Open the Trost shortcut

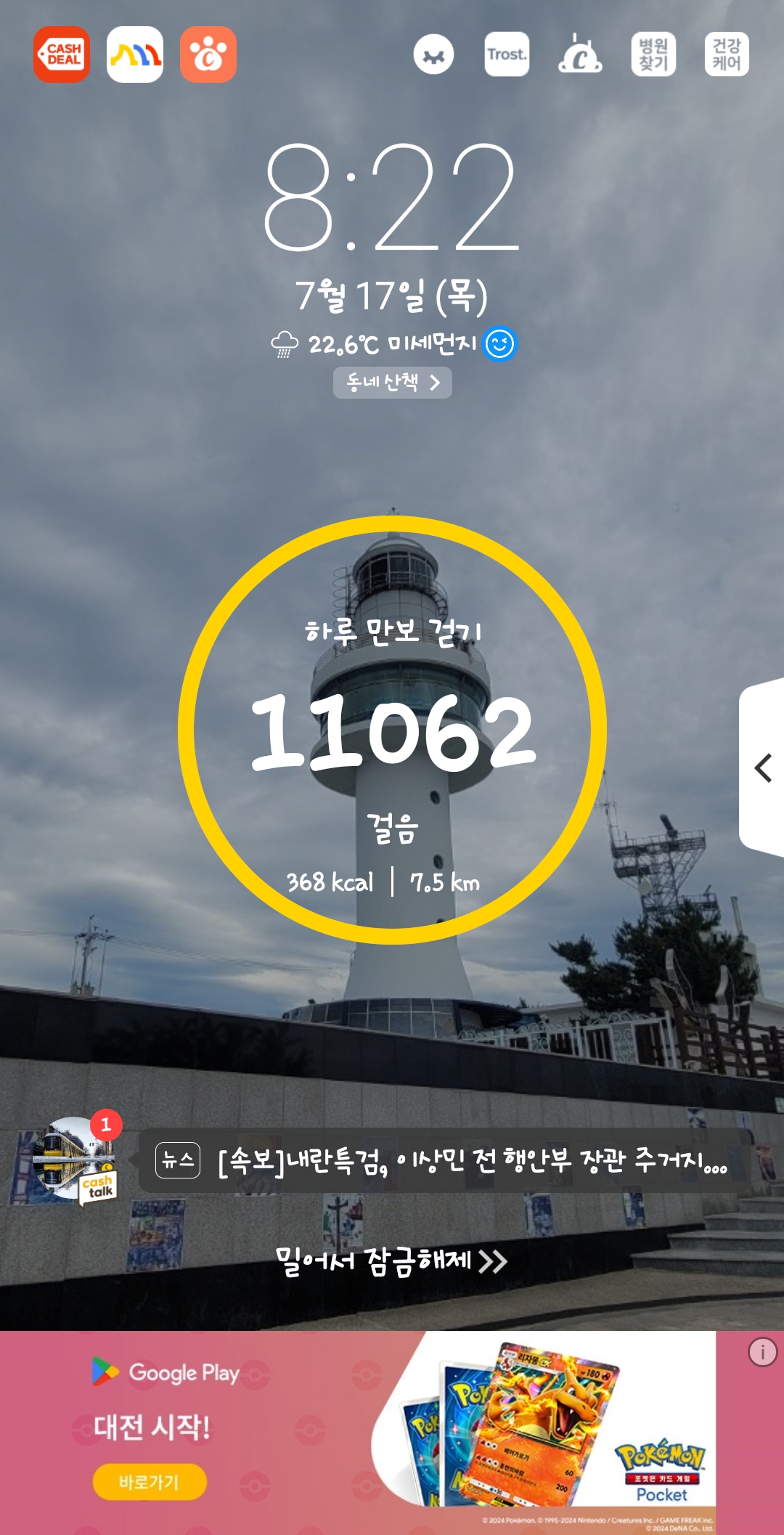[x=507, y=55]
